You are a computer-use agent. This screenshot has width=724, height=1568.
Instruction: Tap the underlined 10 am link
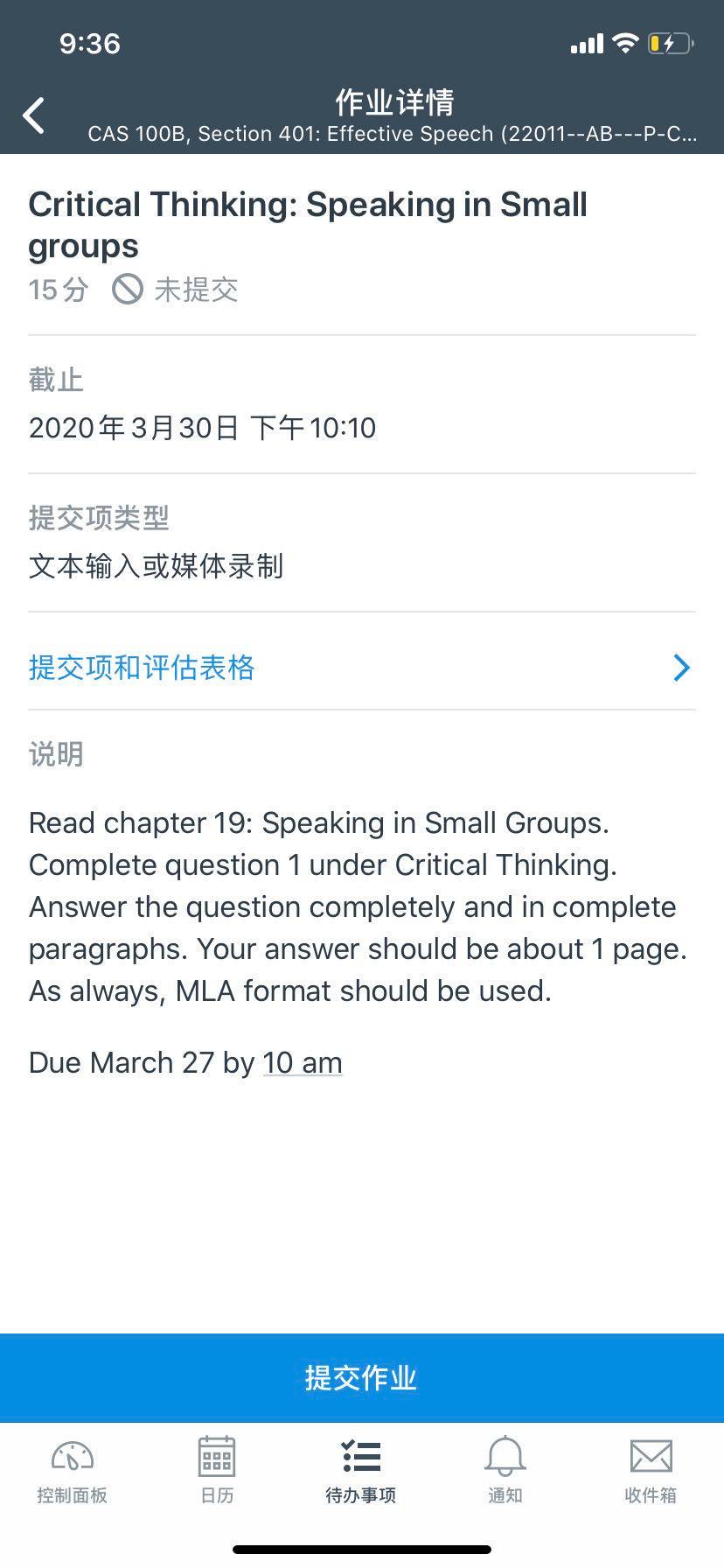tap(303, 1062)
